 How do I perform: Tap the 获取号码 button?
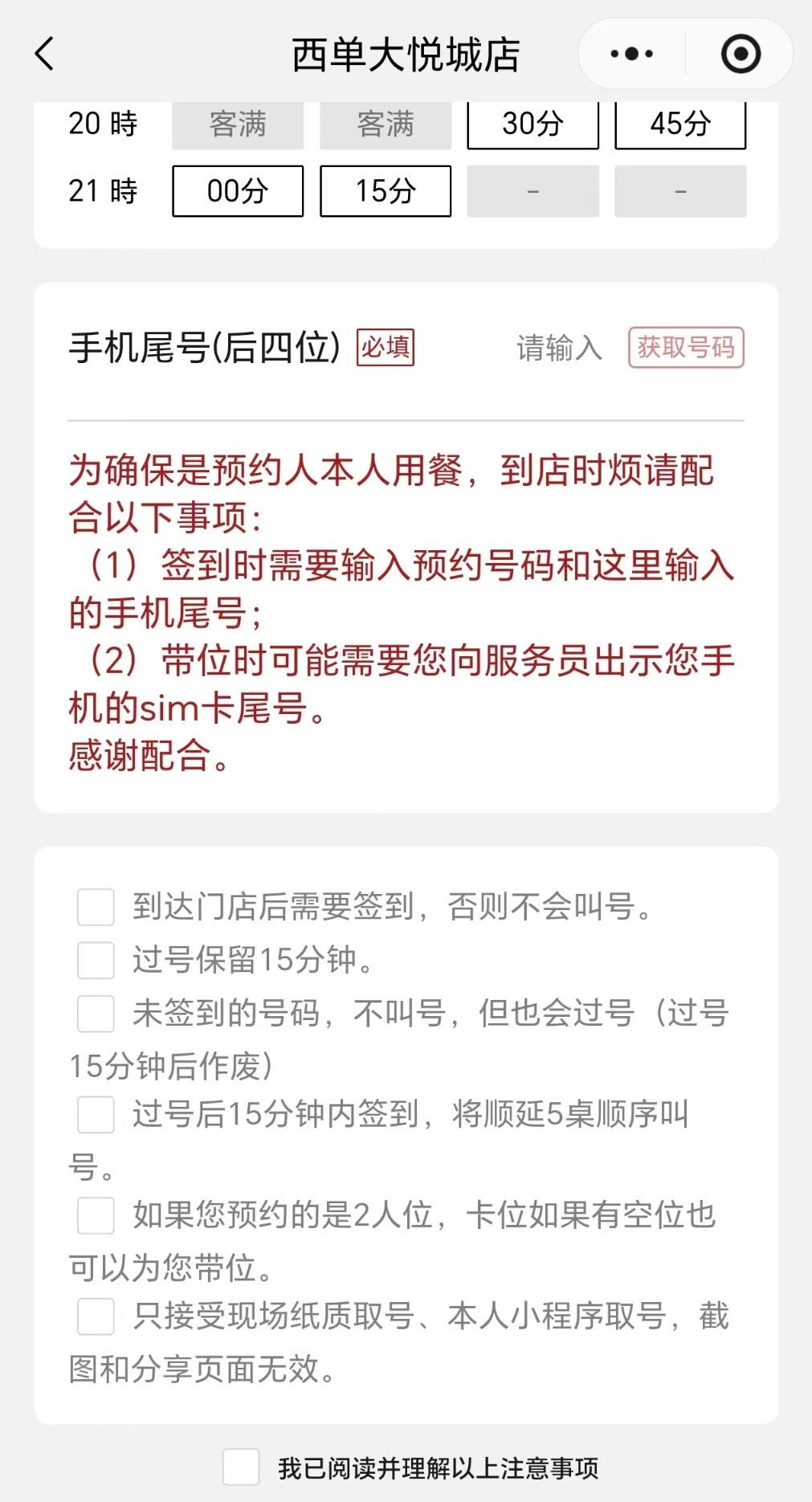tap(686, 348)
